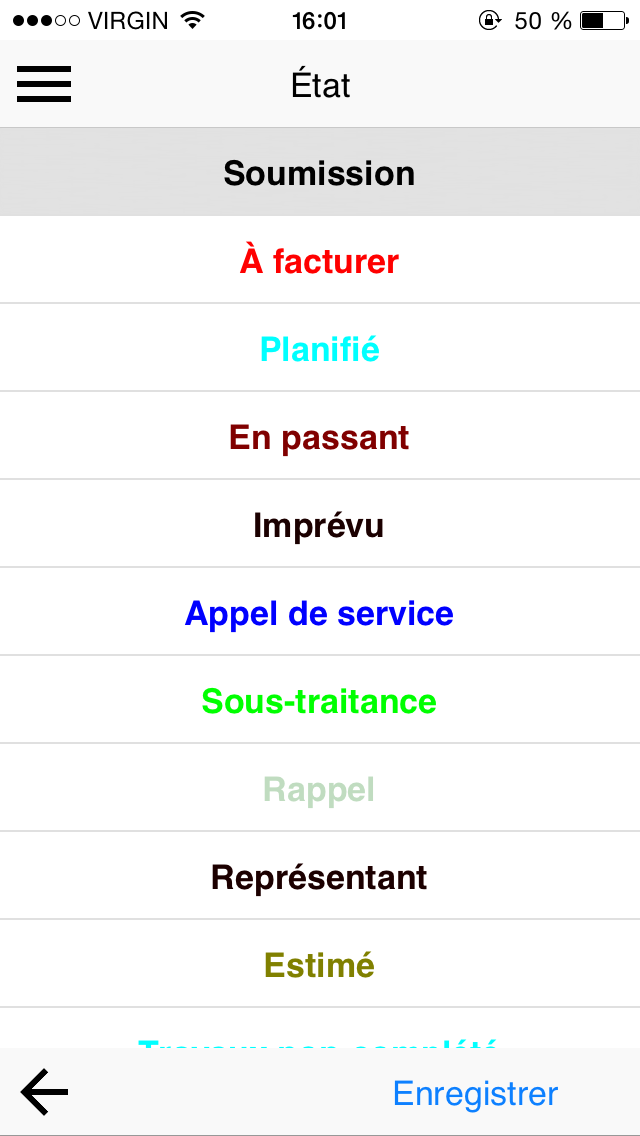Select the Imprévu option
640x1136 pixels.
click(x=320, y=525)
